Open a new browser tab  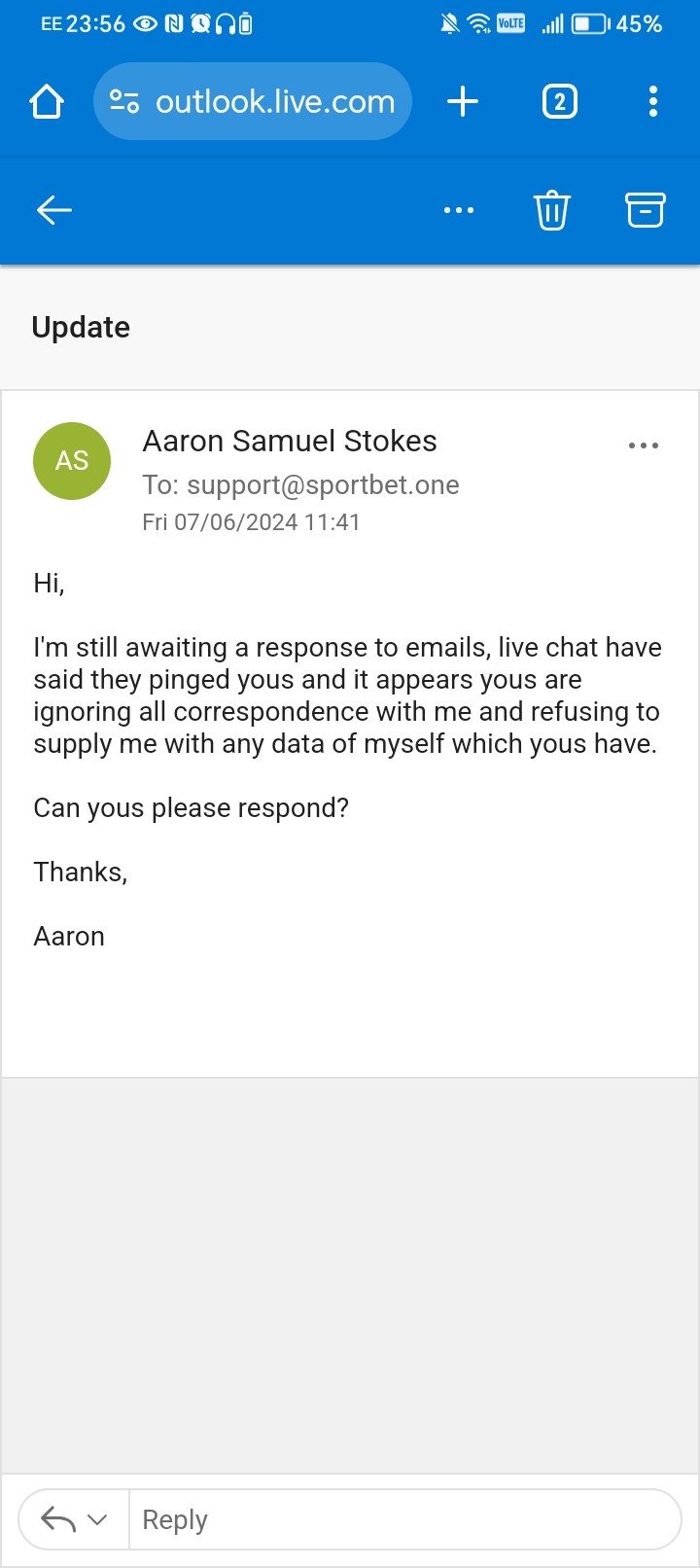463,101
